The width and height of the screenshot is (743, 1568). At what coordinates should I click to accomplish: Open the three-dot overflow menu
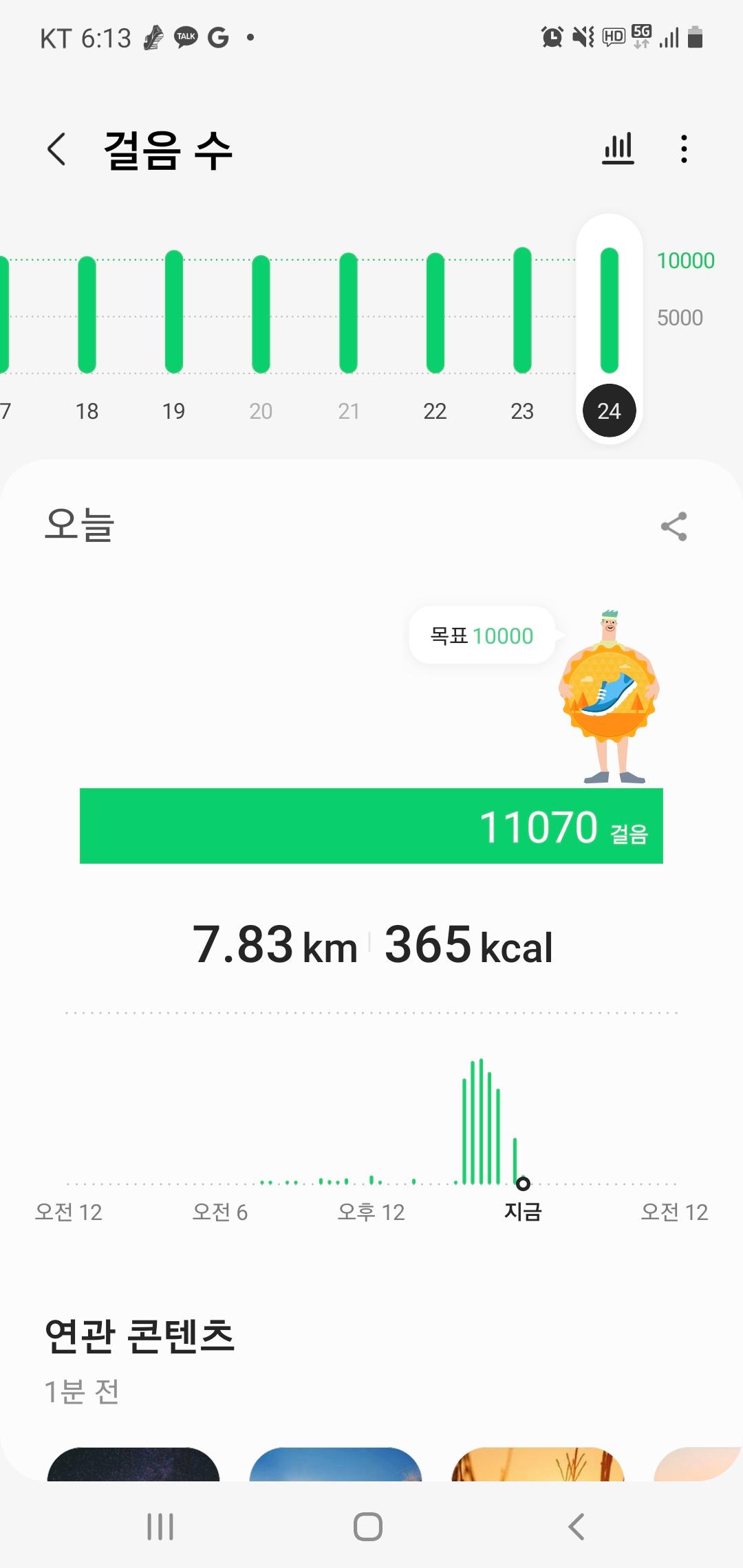point(683,149)
